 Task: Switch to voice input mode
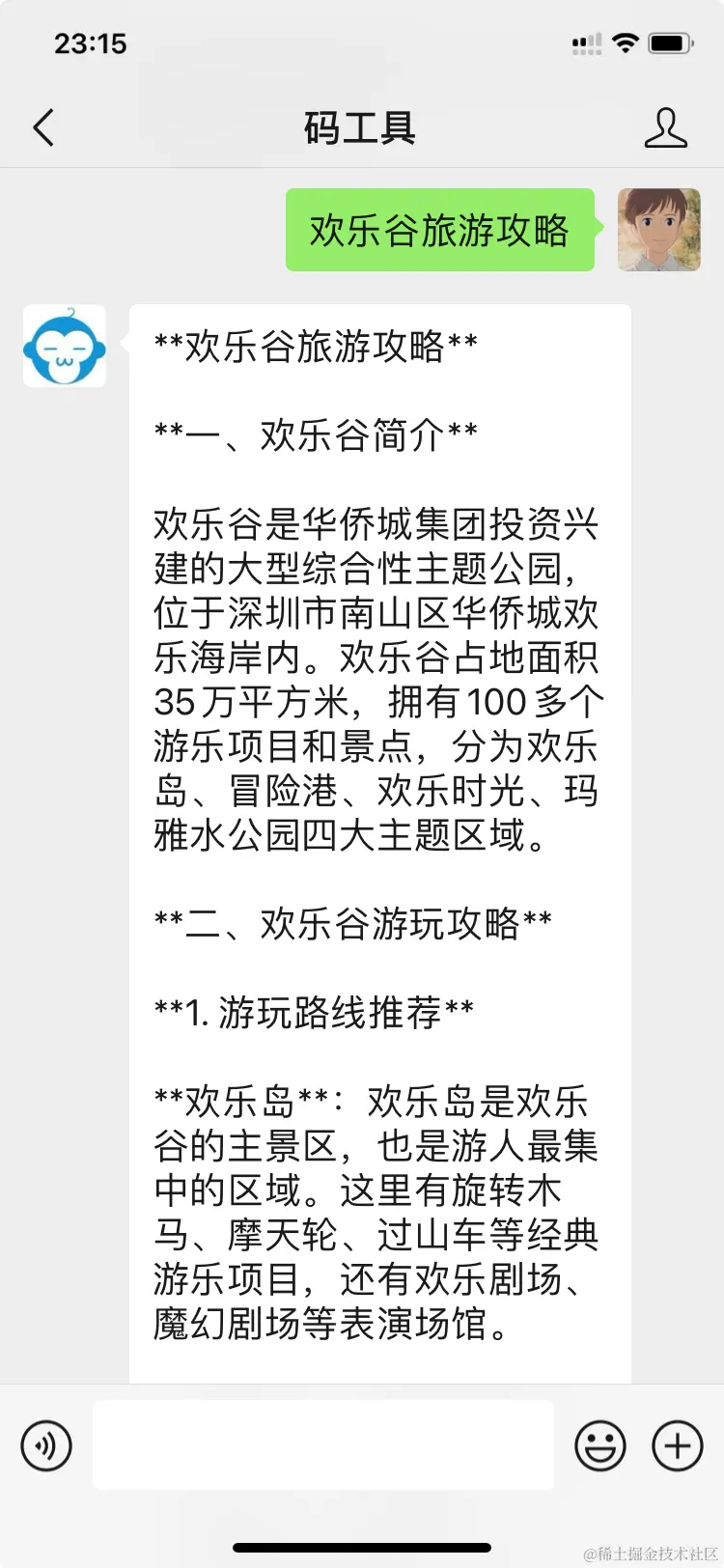pyautogui.click(x=46, y=1445)
